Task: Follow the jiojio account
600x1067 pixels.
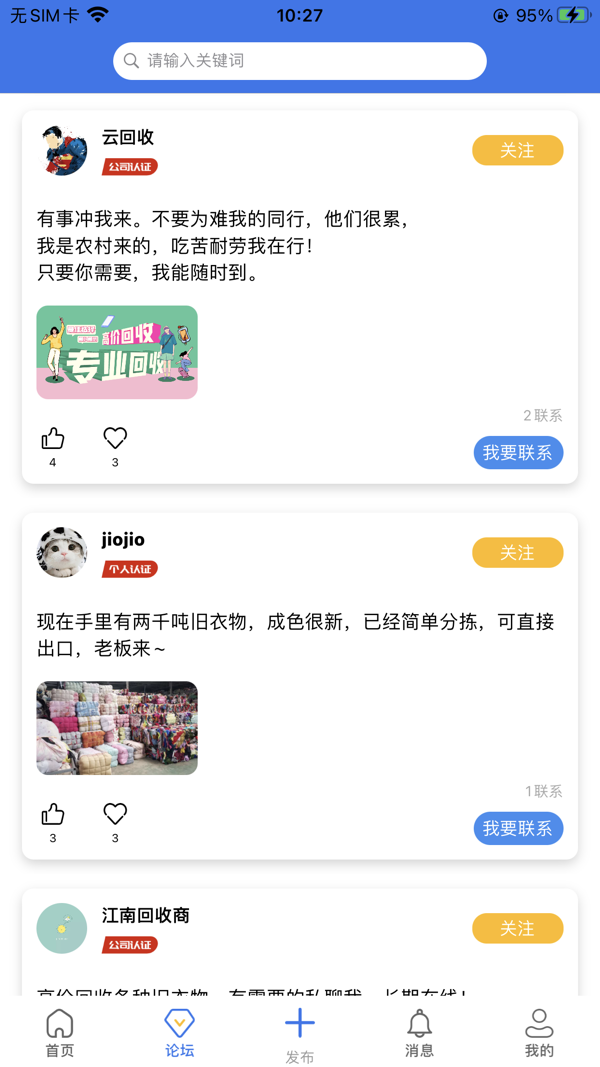Action: [x=517, y=552]
